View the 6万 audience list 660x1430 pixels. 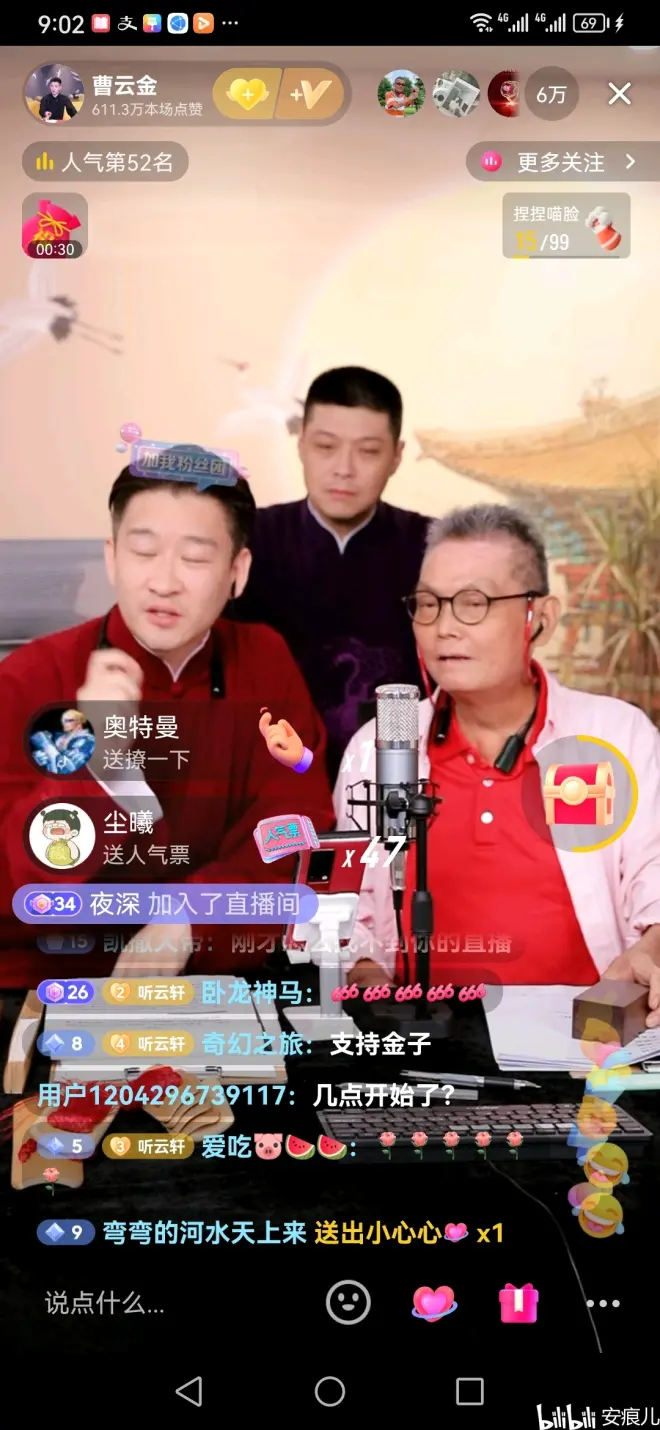point(551,95)
